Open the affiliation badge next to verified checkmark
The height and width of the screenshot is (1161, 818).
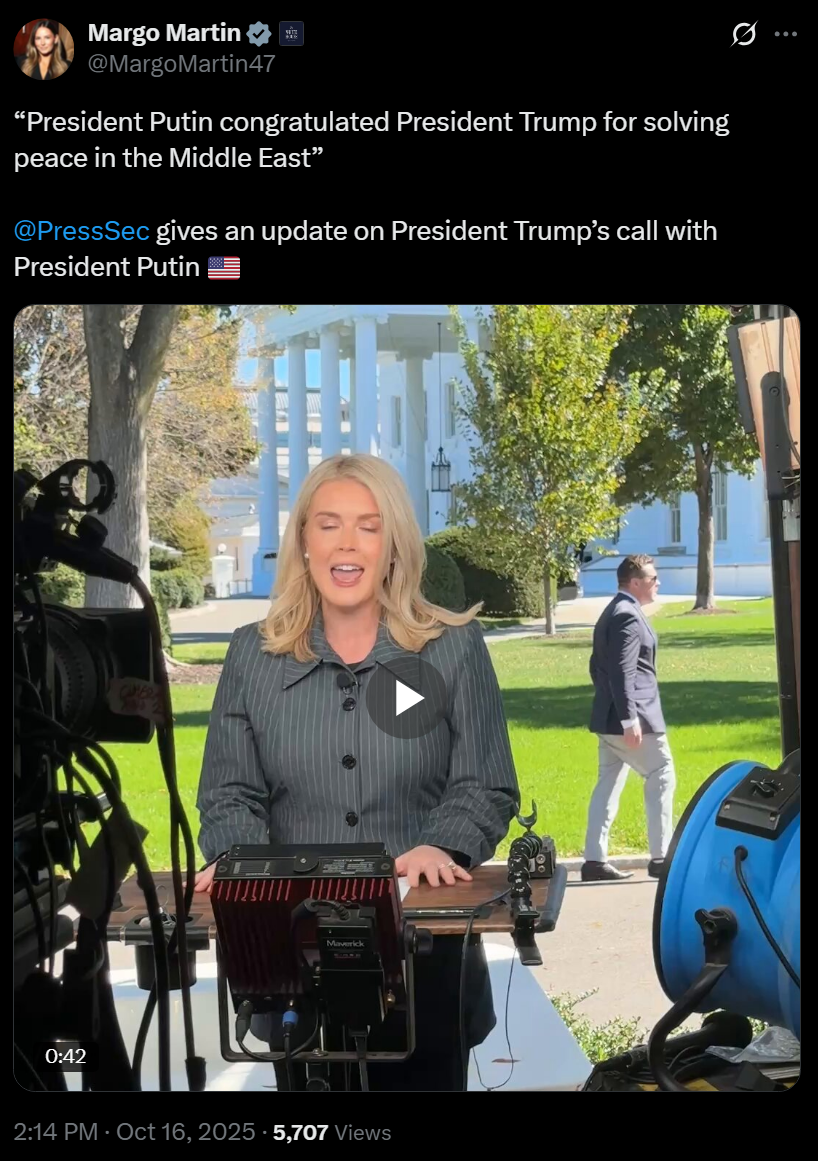(291, 34)
